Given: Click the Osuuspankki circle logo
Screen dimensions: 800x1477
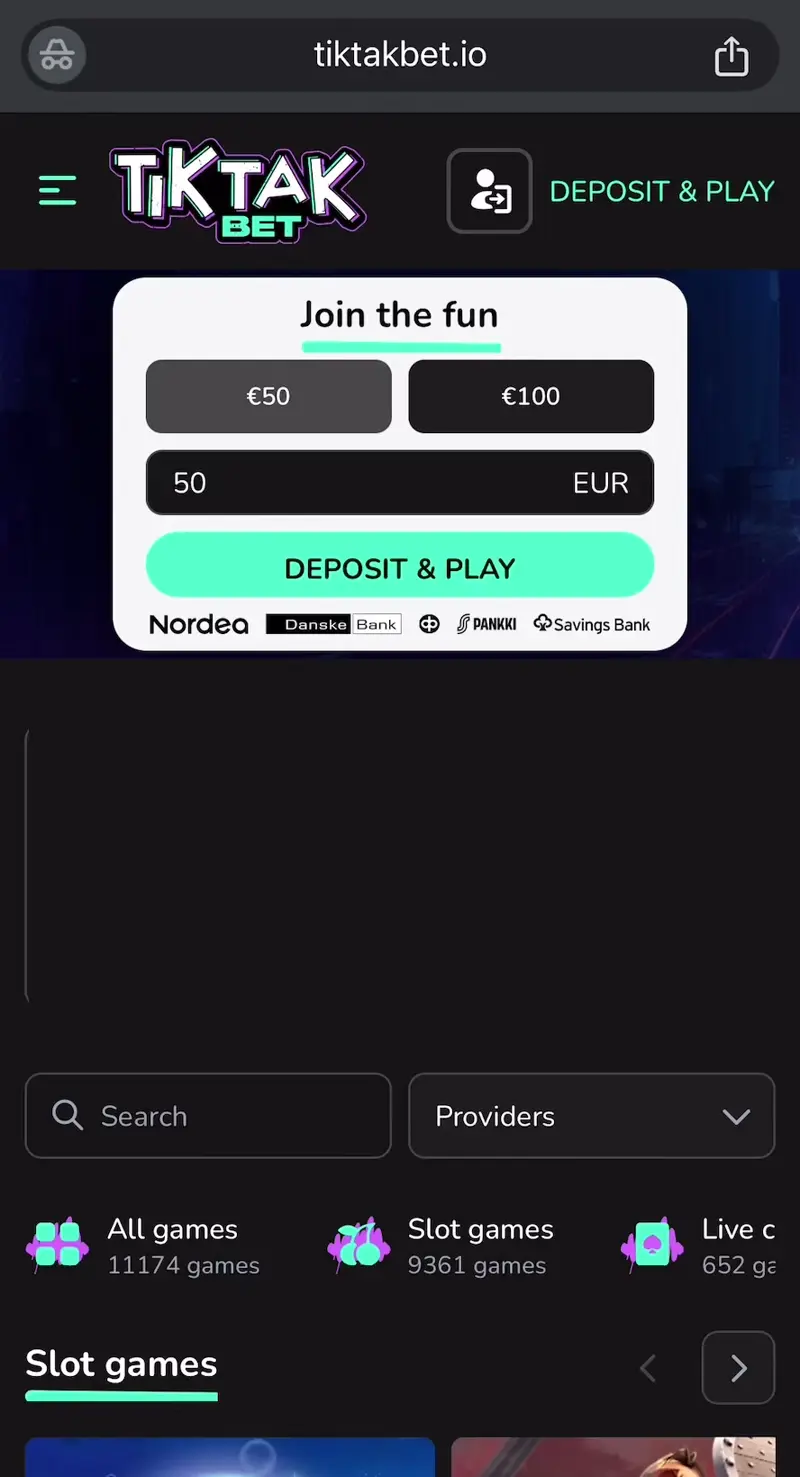Looking at the screenshot, I should coord(428,623).
